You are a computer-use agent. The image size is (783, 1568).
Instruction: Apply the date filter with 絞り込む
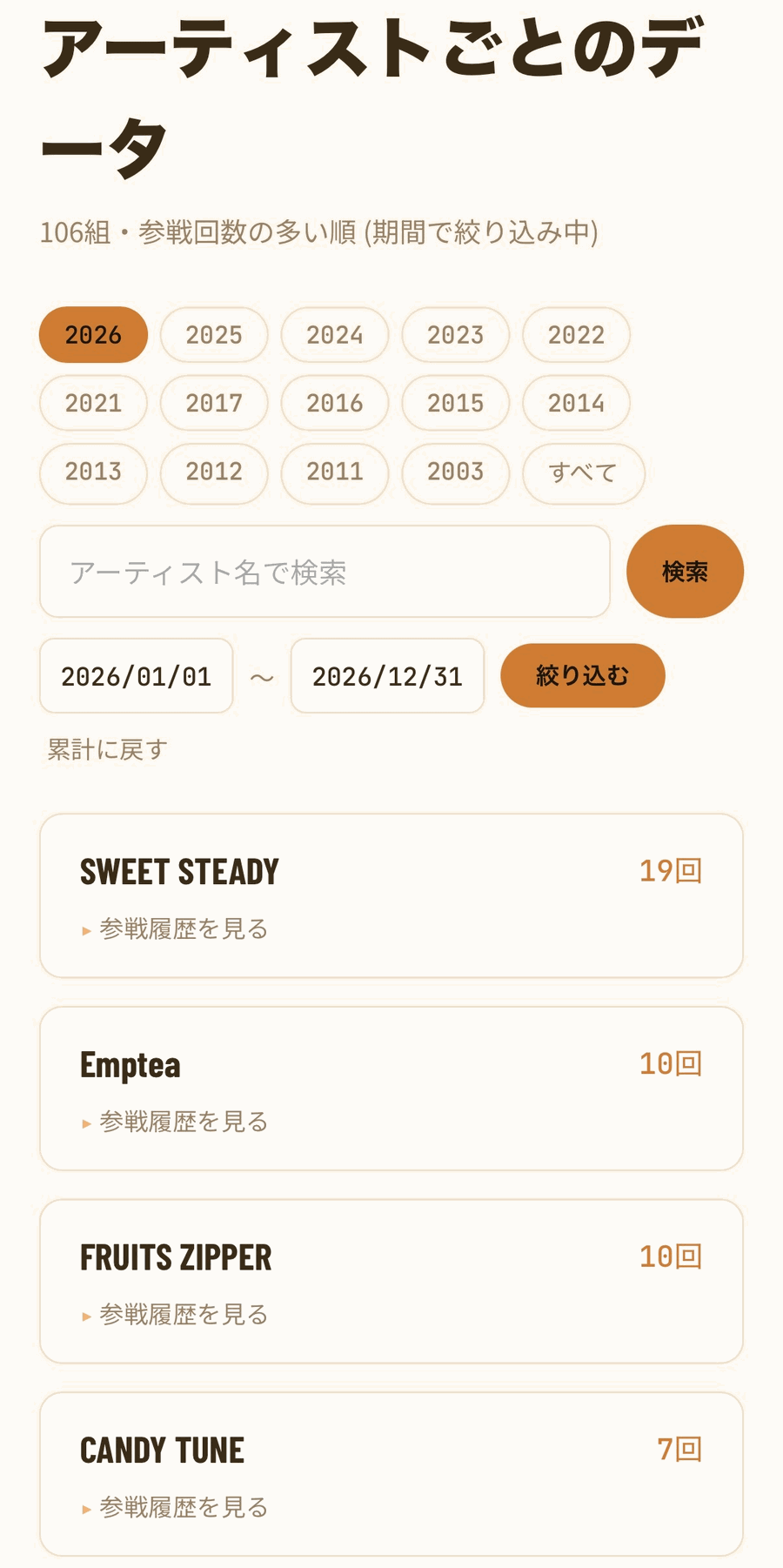[x=583, y=676]
